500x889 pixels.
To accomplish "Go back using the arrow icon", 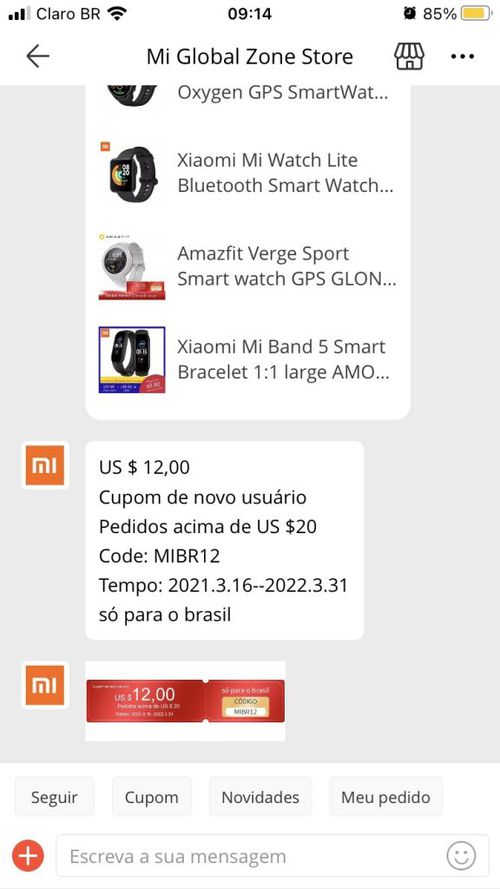I will click(38, 56).
